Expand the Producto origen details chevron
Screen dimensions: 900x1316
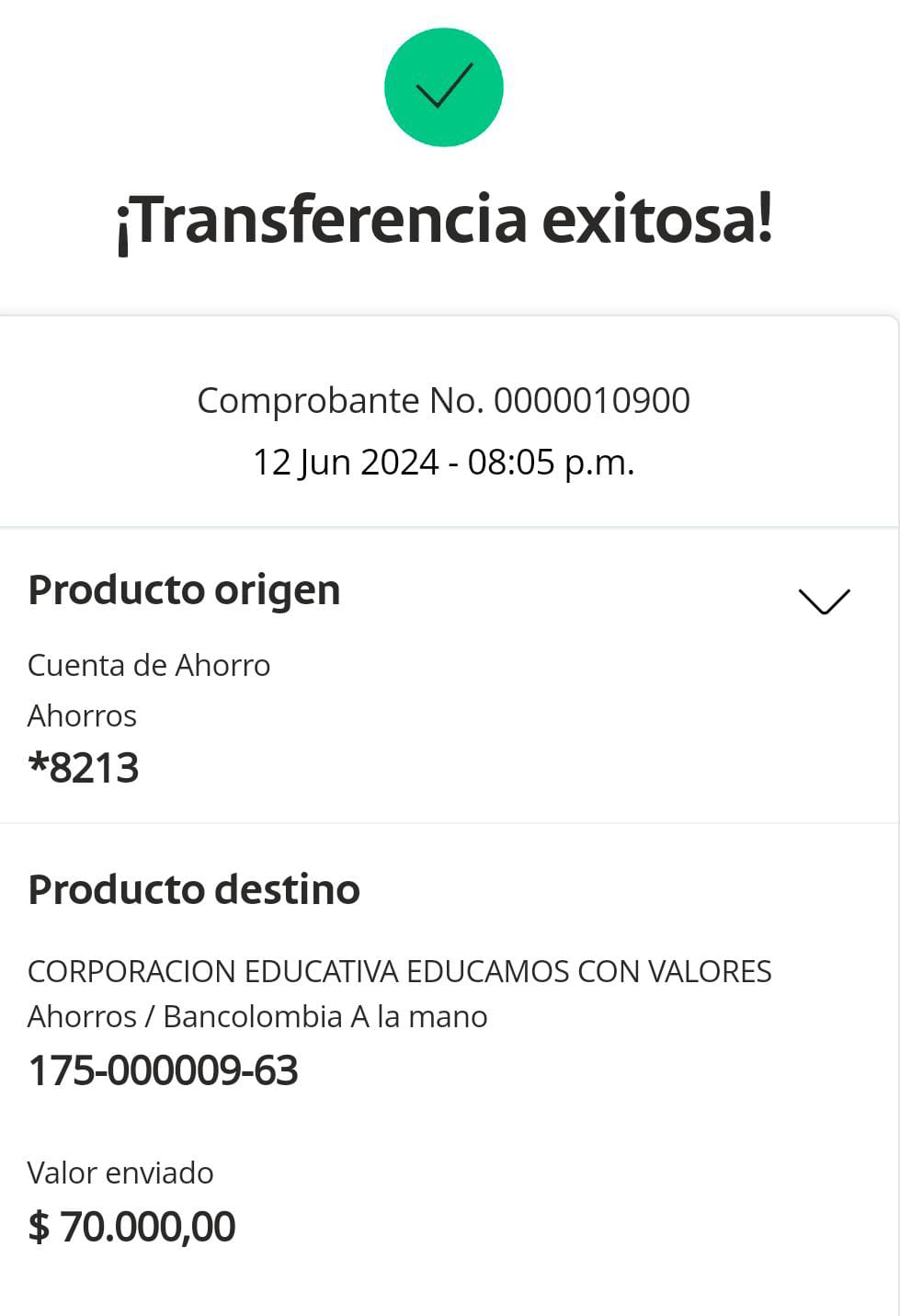824,601
